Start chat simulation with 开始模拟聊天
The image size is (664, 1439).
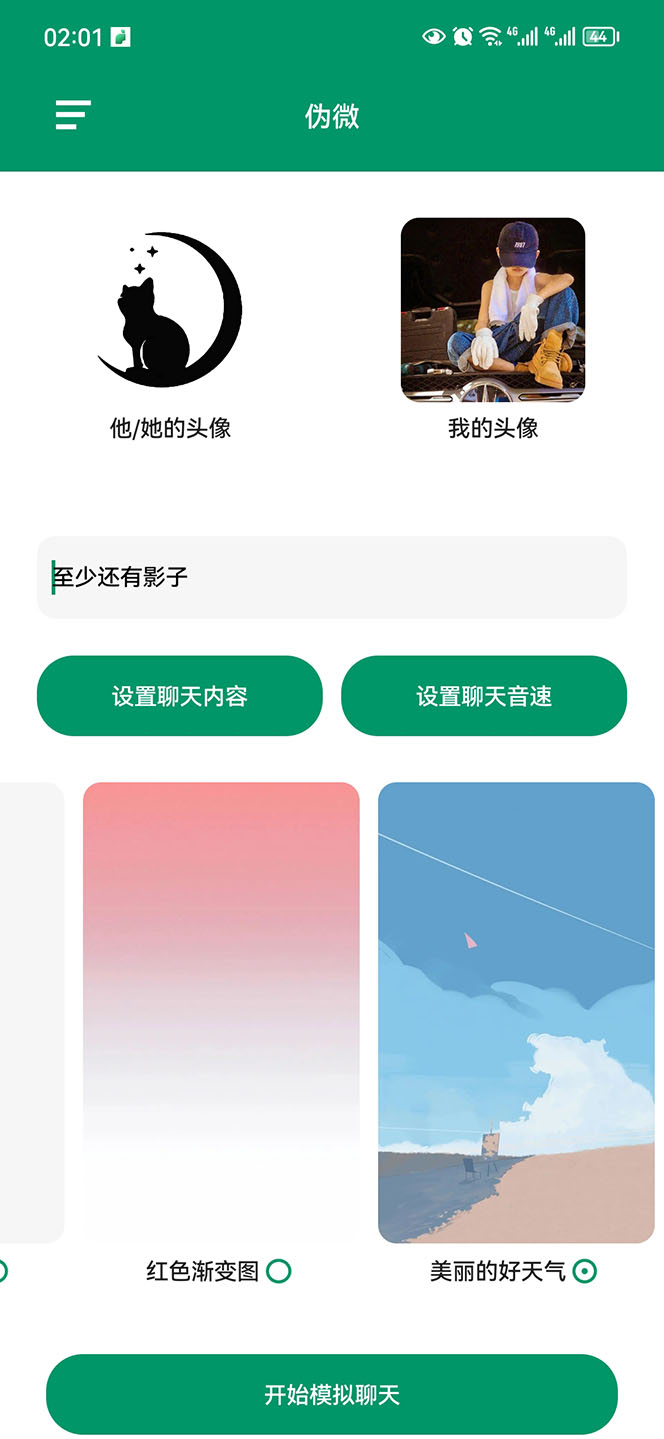pos(332,1395)
